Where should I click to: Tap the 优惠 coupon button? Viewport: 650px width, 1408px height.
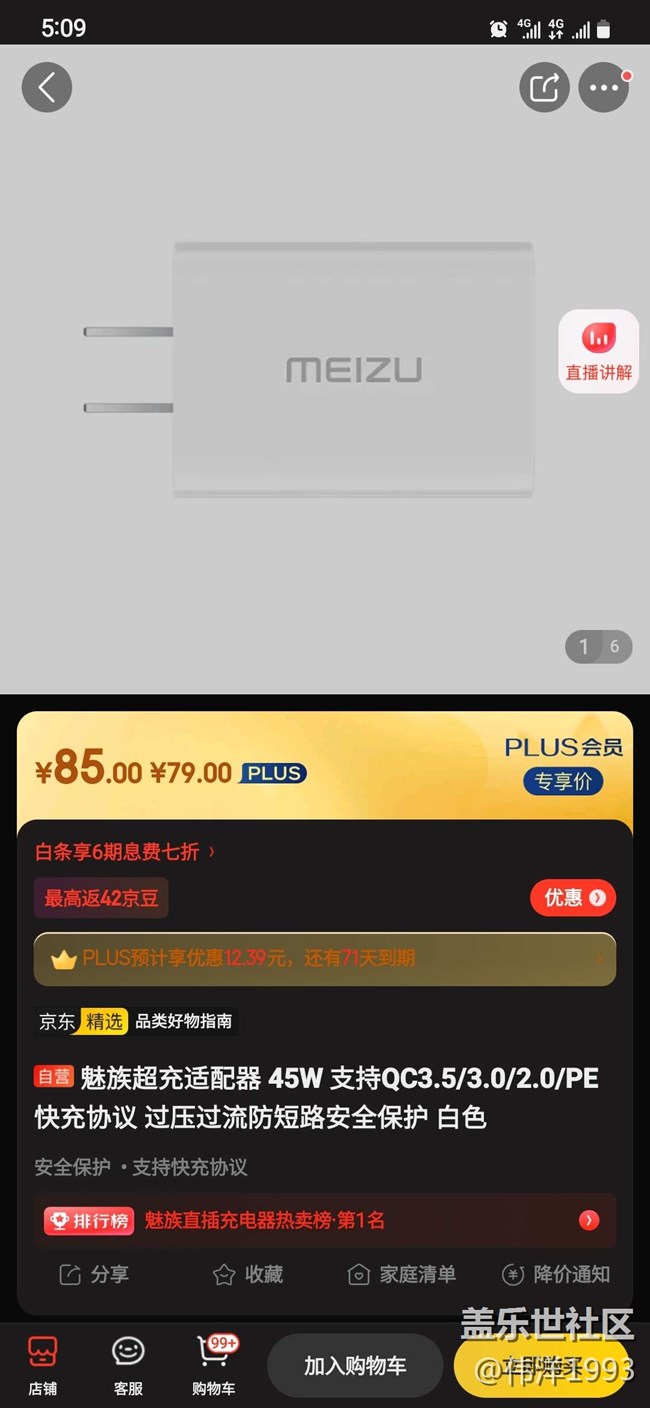(x=572, y=898)
